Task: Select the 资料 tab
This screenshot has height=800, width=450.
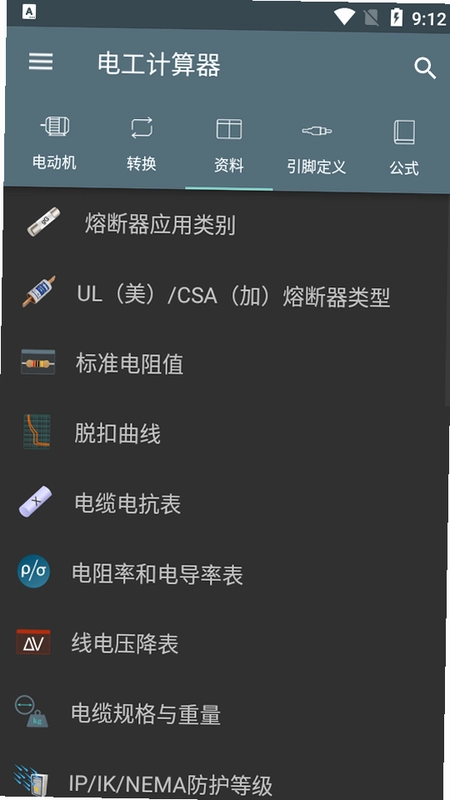Action: point(229,145)
